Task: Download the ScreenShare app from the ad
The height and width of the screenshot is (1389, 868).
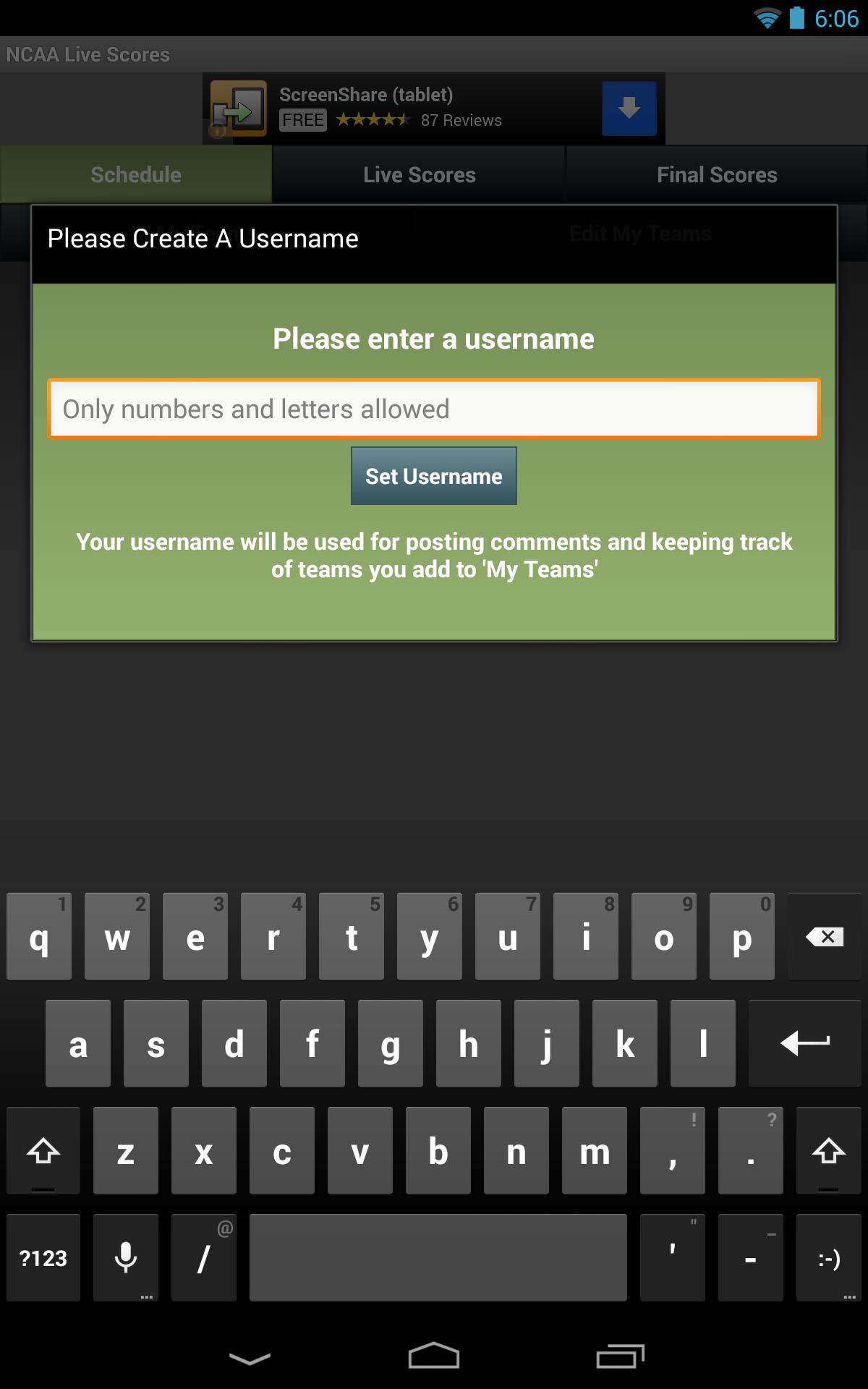Action: click(x=629, y=109)
